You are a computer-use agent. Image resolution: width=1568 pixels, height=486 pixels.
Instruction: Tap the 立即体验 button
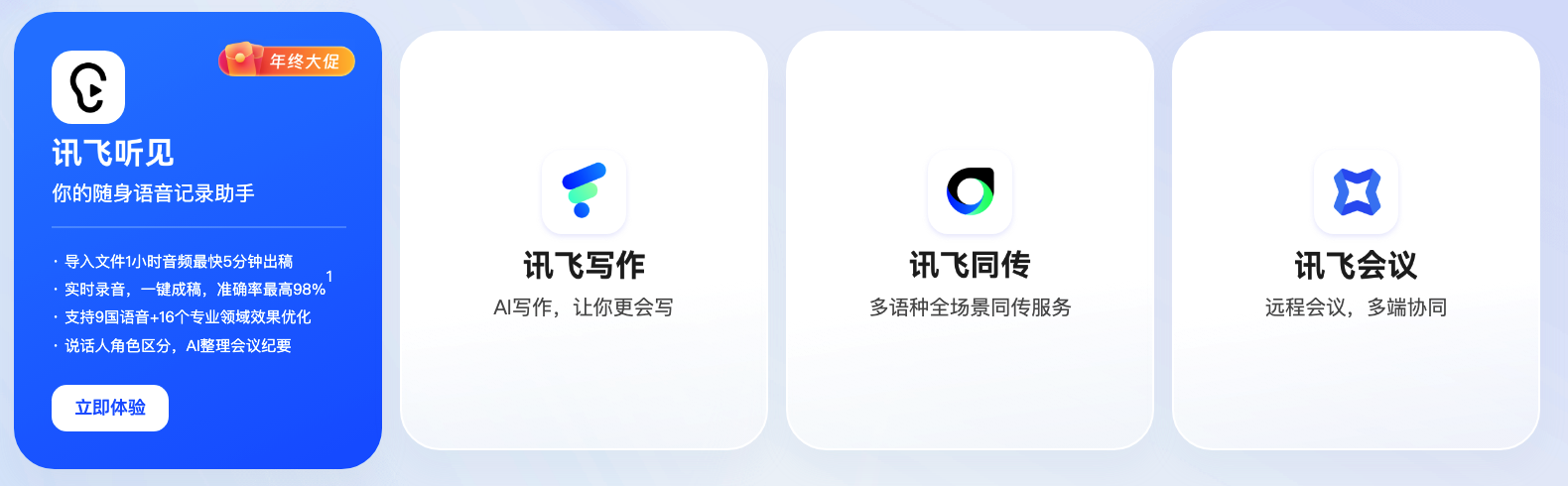[110, 408]
